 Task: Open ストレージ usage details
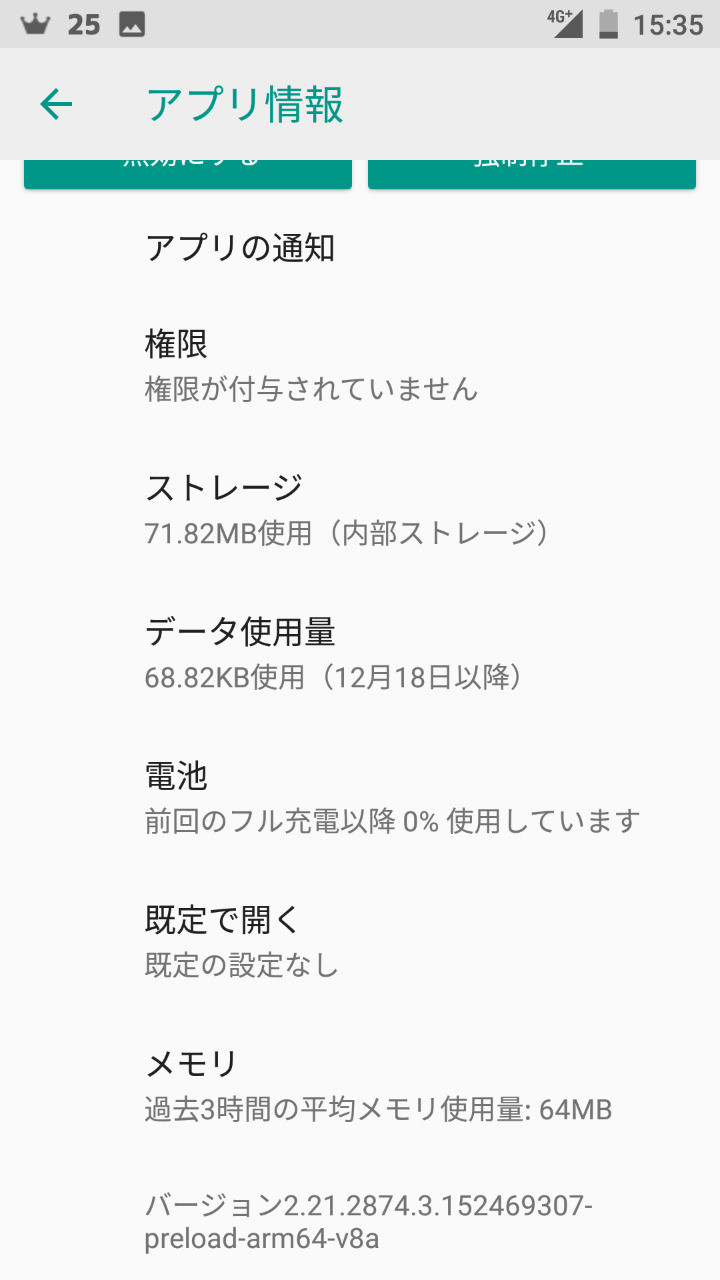(x=360, y=510)
